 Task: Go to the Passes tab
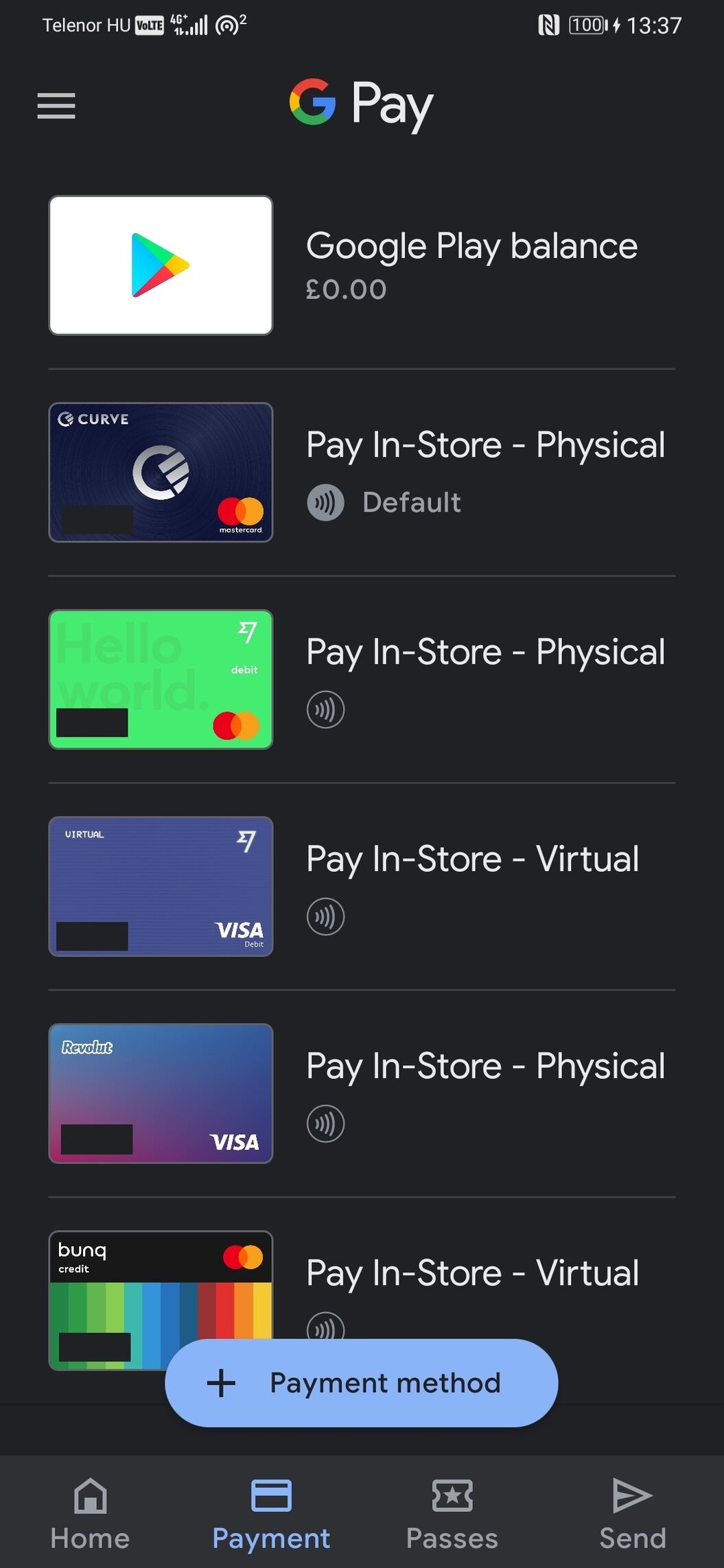pos(452,1513)
